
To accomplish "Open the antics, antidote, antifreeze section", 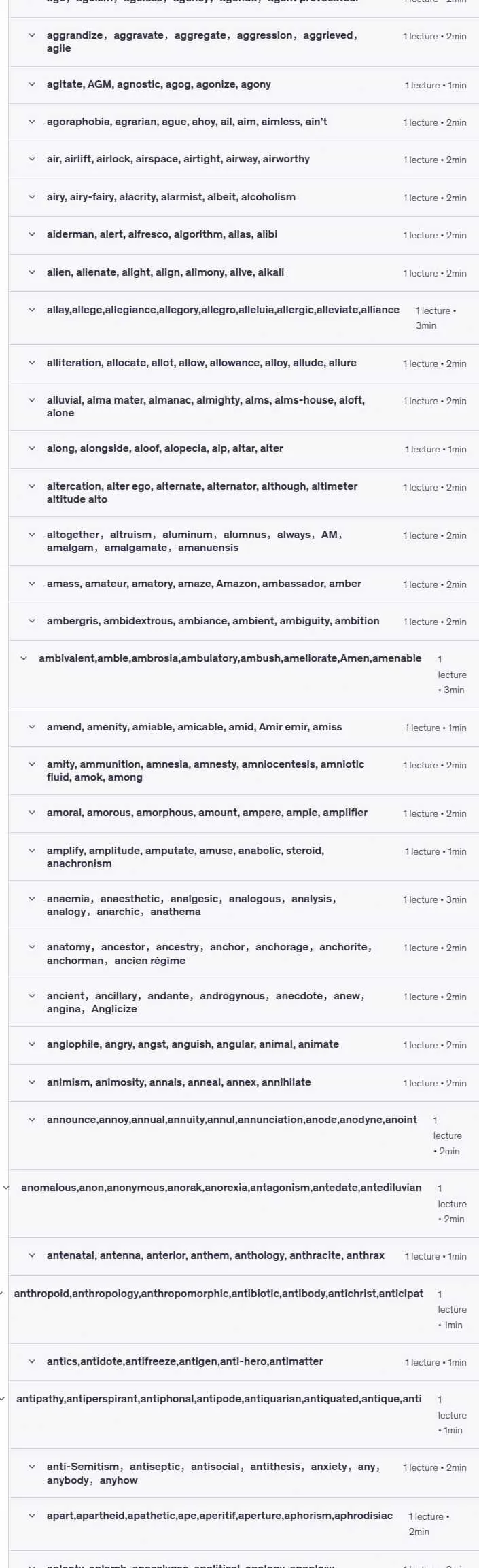I will (244, 1362).
